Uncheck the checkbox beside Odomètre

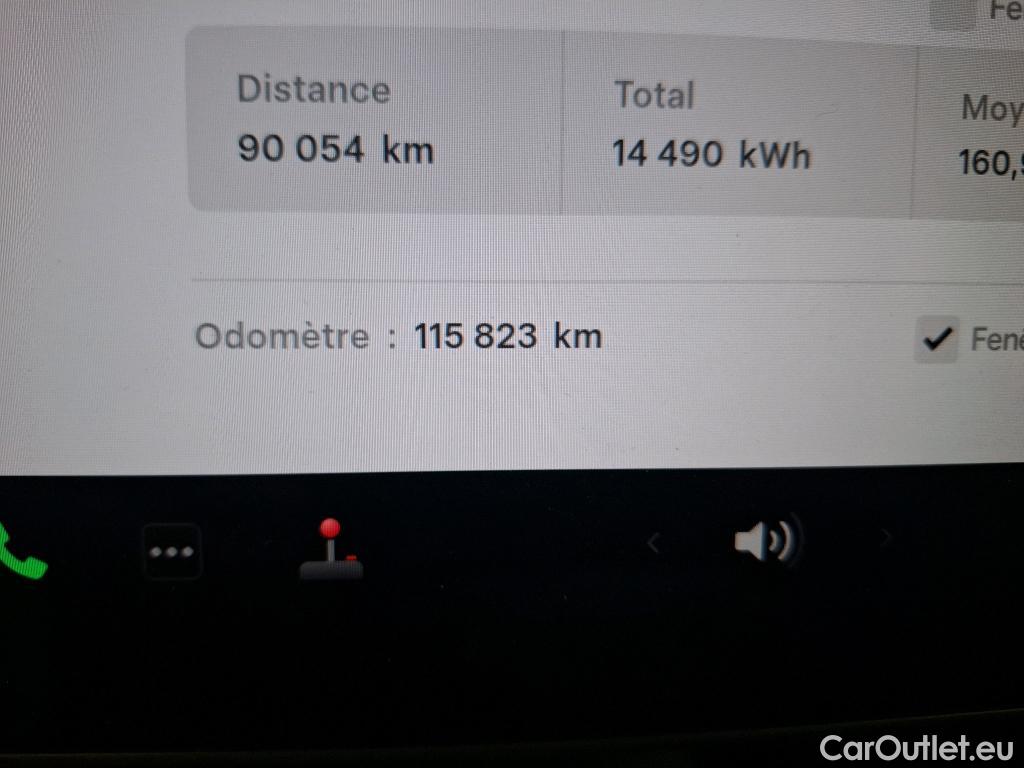click(x=937, y=340)
